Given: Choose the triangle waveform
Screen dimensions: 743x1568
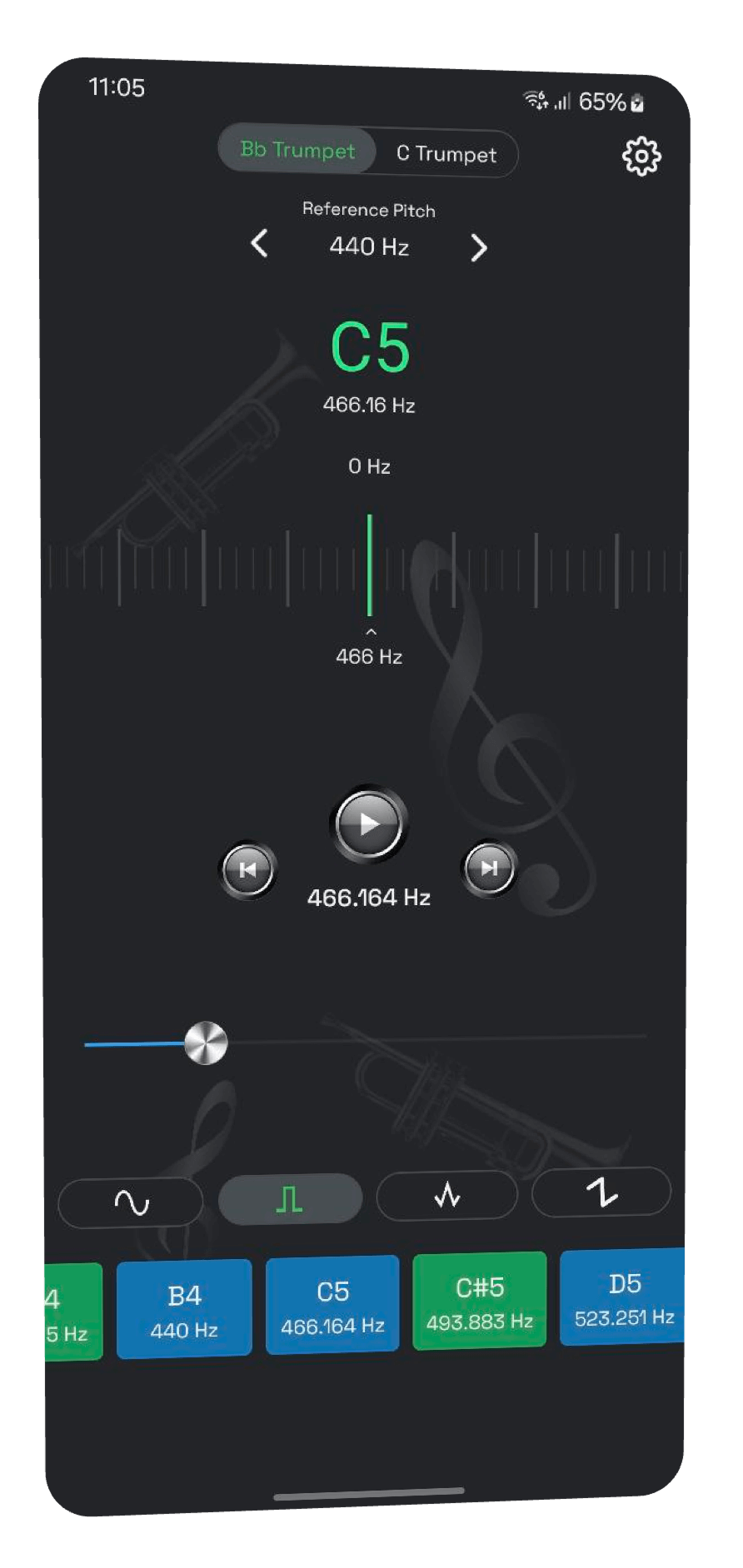Looking at the screenshot, I should point(447,1196).
